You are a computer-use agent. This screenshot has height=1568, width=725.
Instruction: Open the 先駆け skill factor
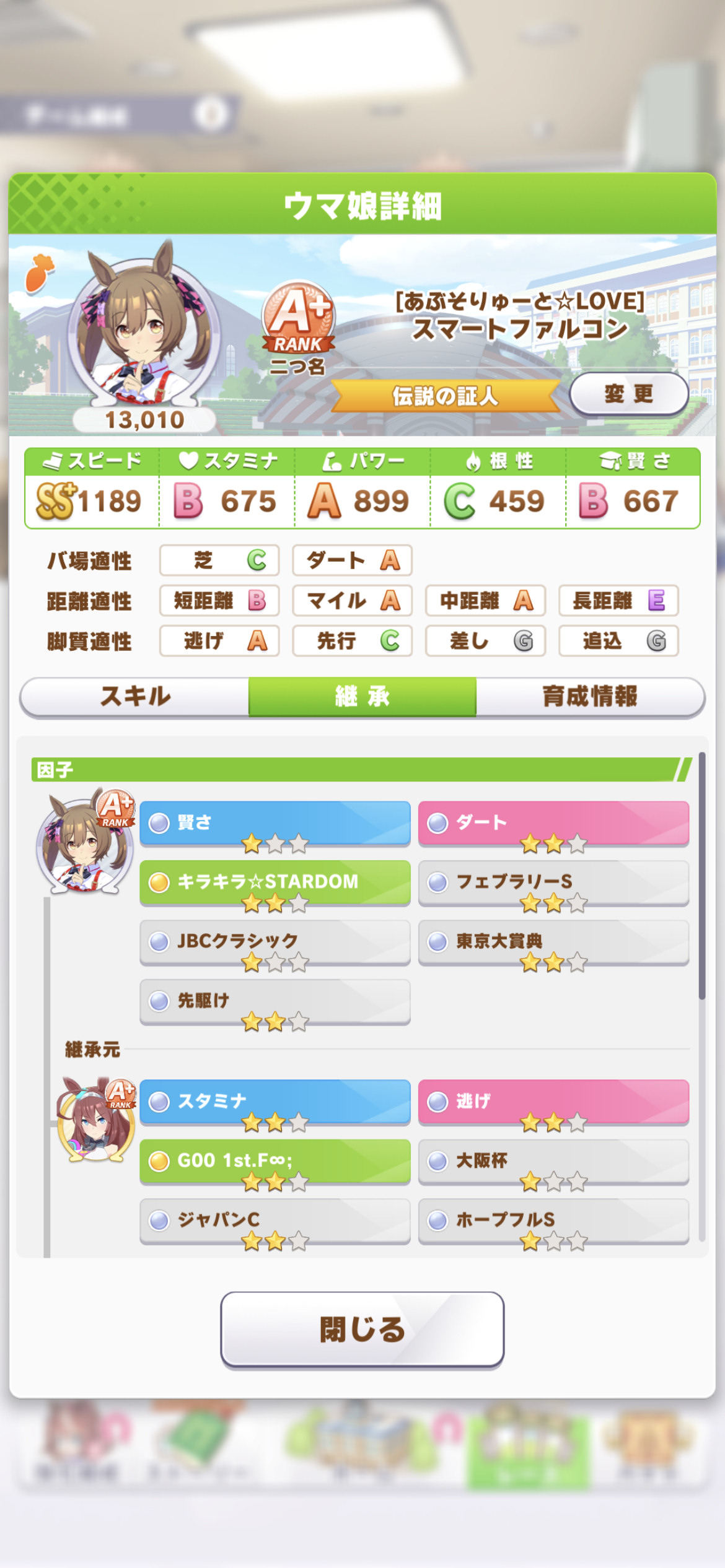[275, 1001]
